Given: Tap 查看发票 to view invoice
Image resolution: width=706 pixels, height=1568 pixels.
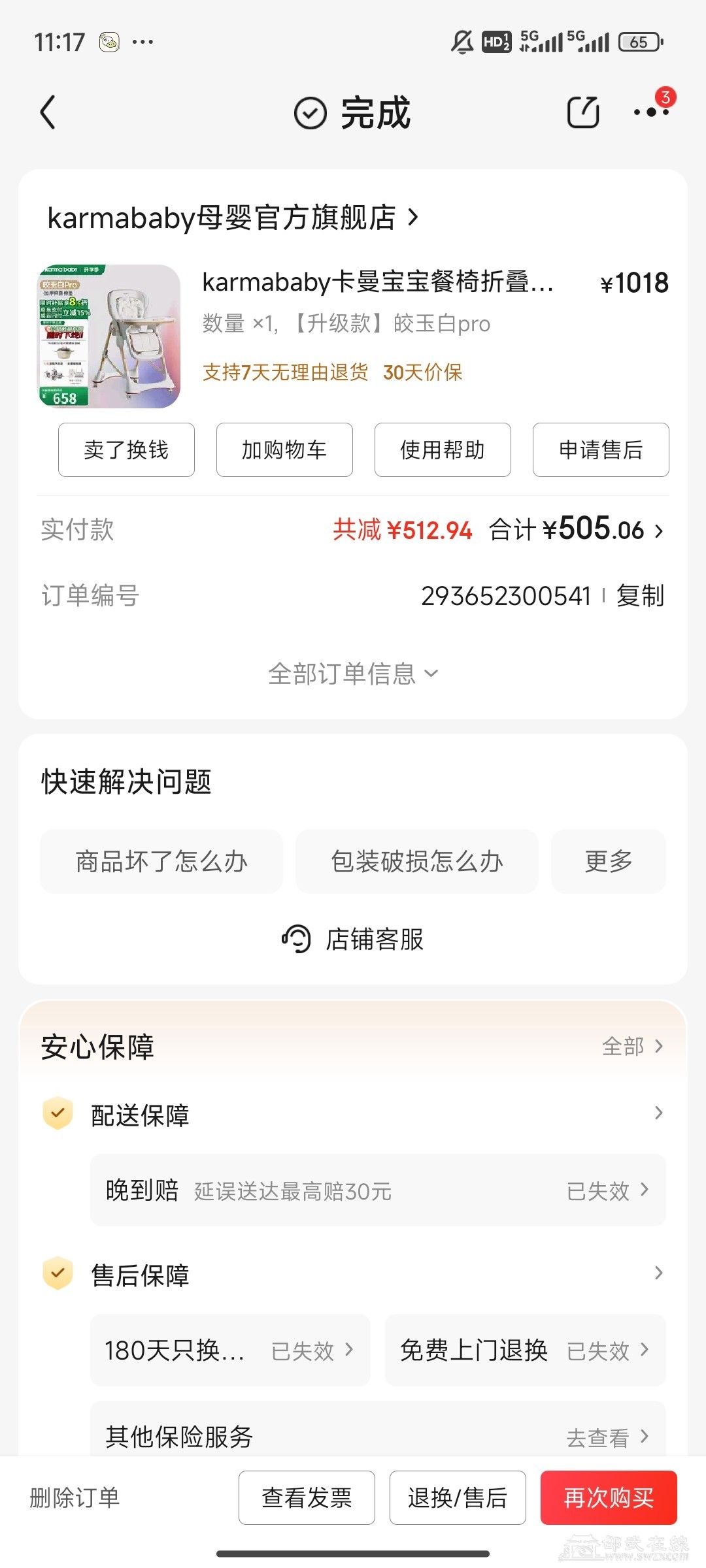Looking at the screenshot, I should [307, 1497].
